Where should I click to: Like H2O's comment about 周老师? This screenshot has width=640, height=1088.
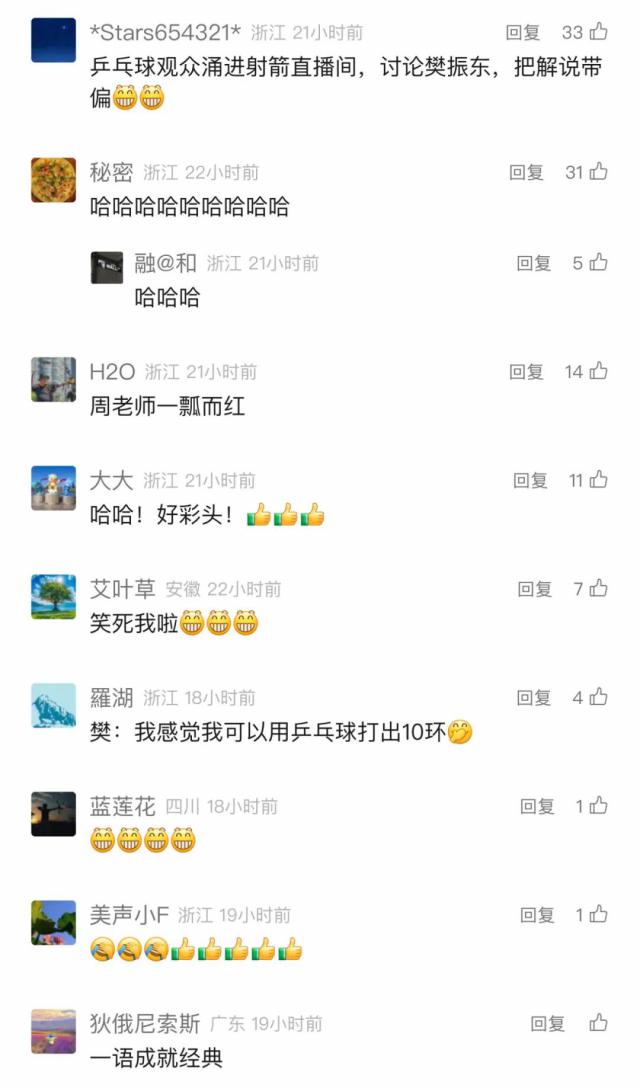598,372
